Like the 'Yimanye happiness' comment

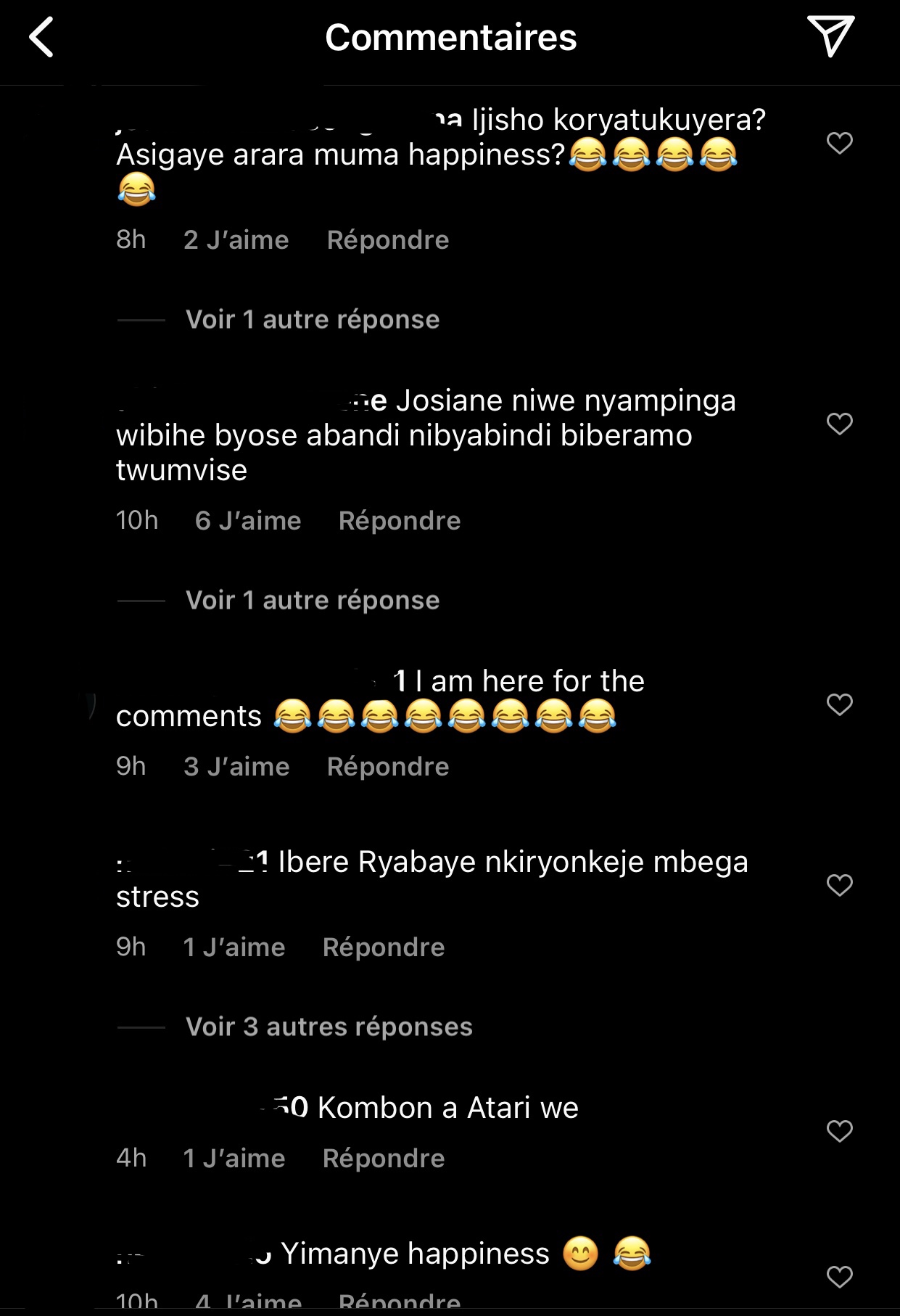pos(839,1277)
